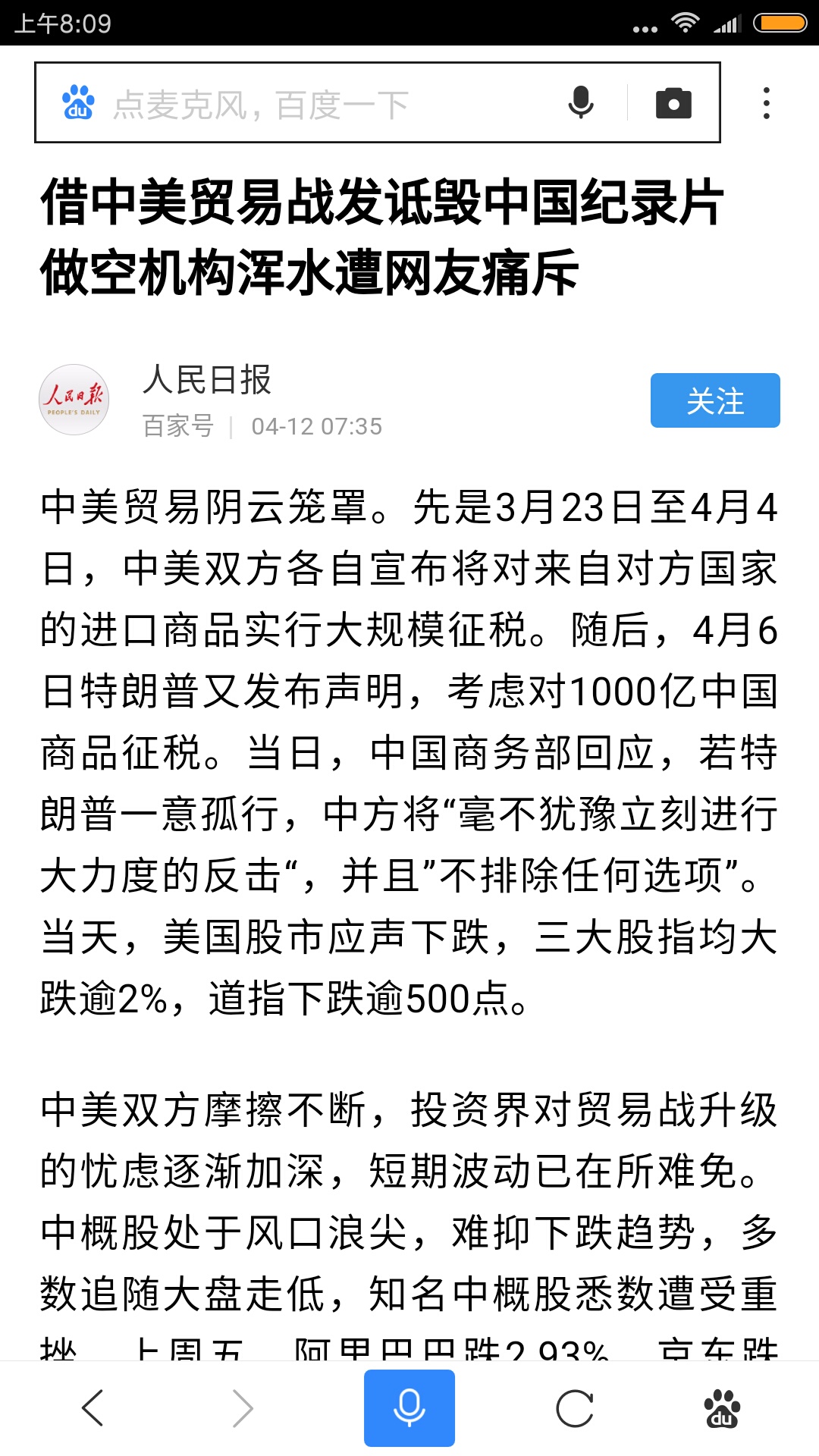Open the Baidu home paw icon

[x=722, y=1408]
